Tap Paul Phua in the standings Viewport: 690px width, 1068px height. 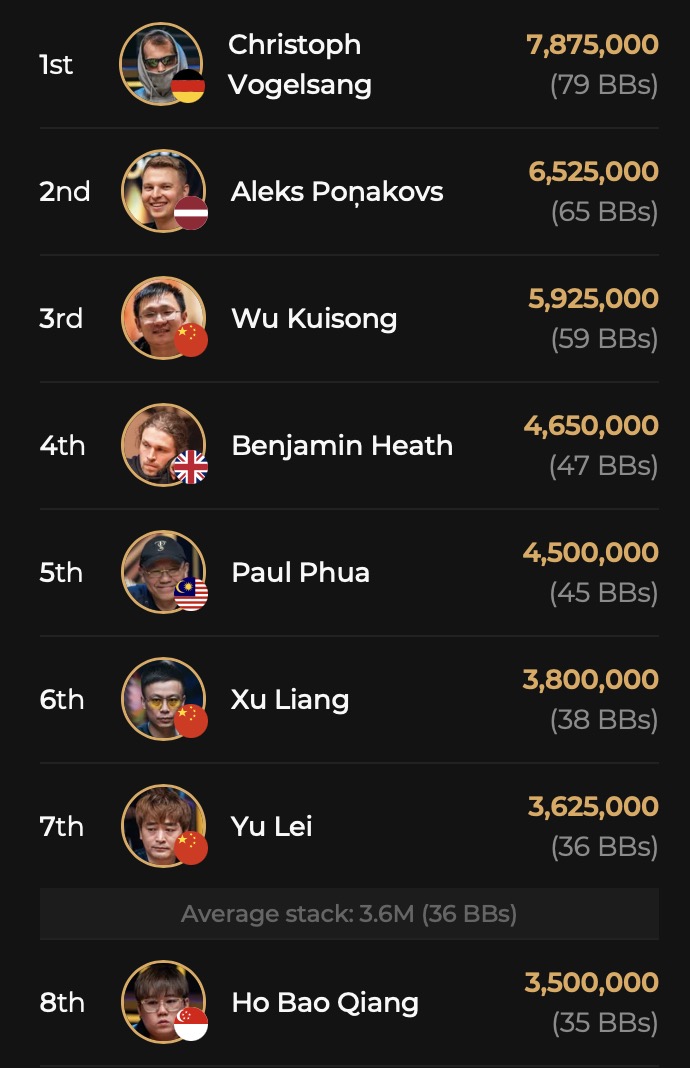click(x=300, y=573)
